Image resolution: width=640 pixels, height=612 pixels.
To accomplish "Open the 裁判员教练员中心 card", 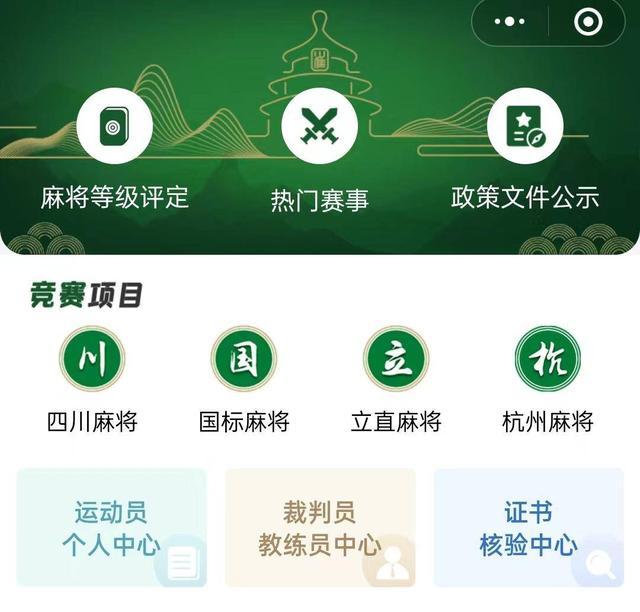I will point(320,528).
